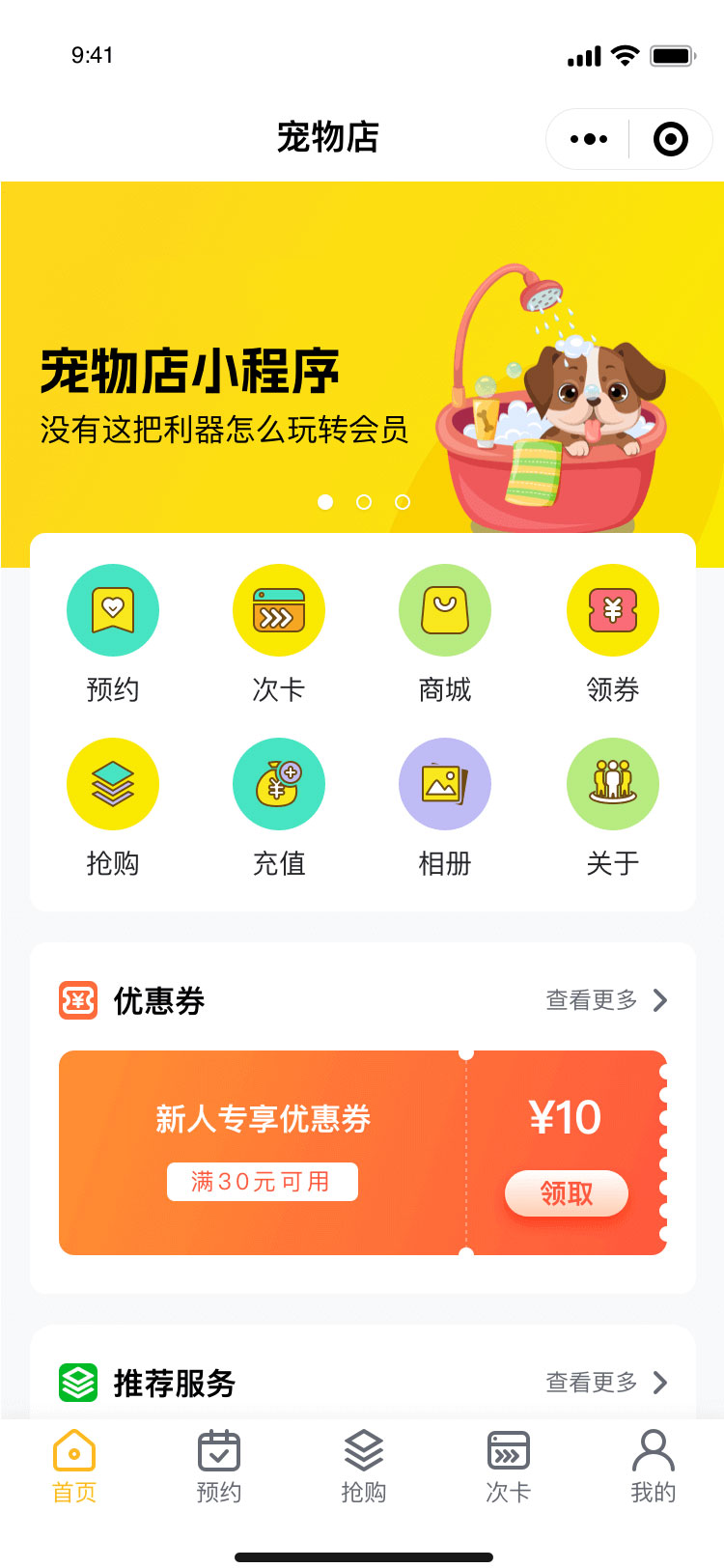724x1568 pixels.
Task: Switch to the 首页 tab
Action: coord(74,1466)
